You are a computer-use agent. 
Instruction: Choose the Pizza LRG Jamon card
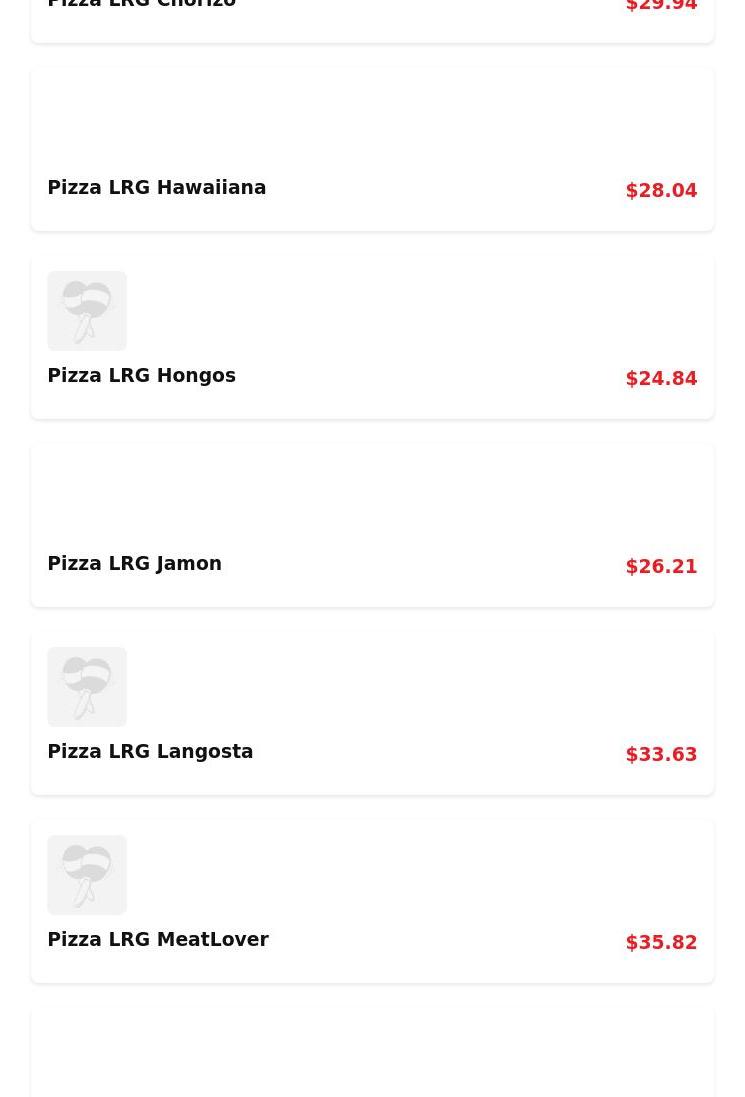pyautogui.click(x=372, y=525)
